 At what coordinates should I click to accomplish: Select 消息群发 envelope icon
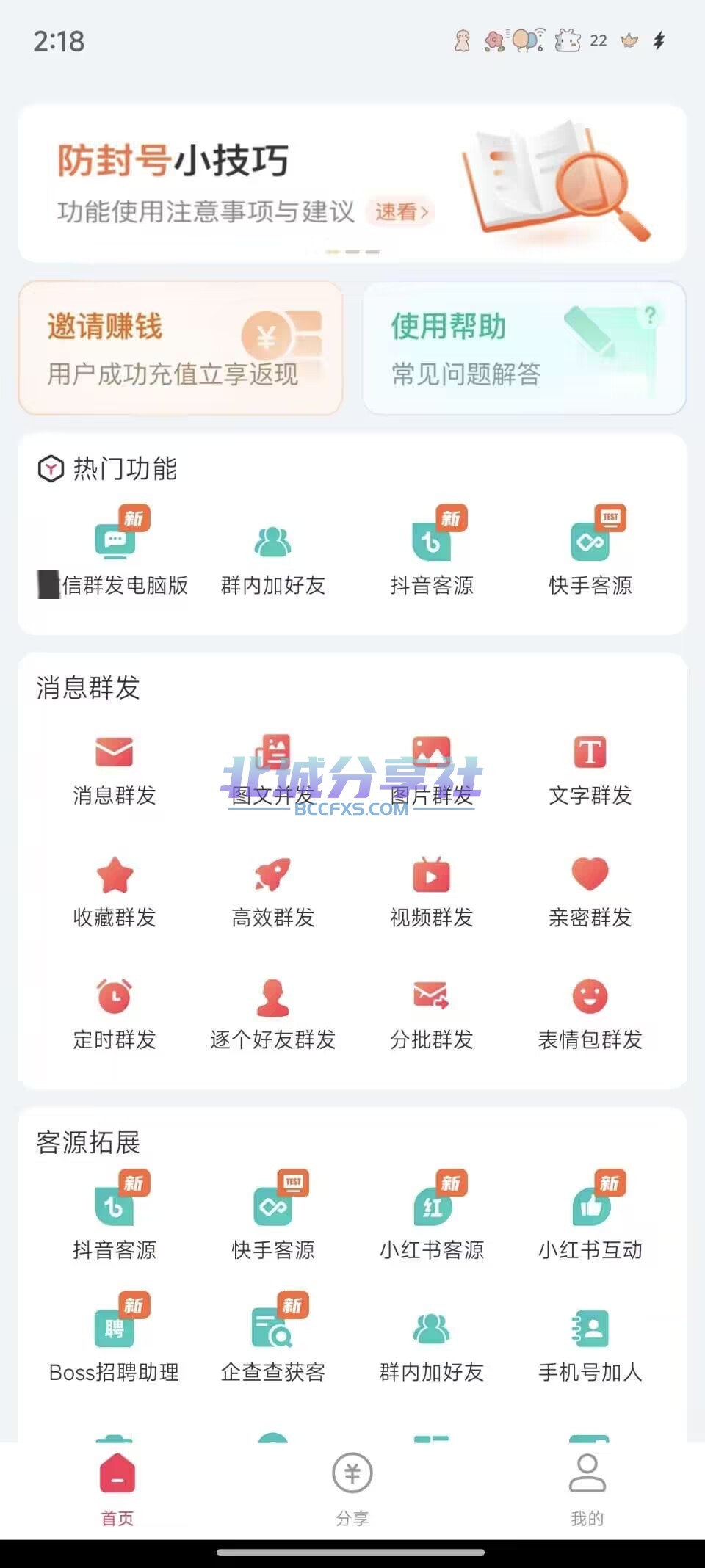115,752
